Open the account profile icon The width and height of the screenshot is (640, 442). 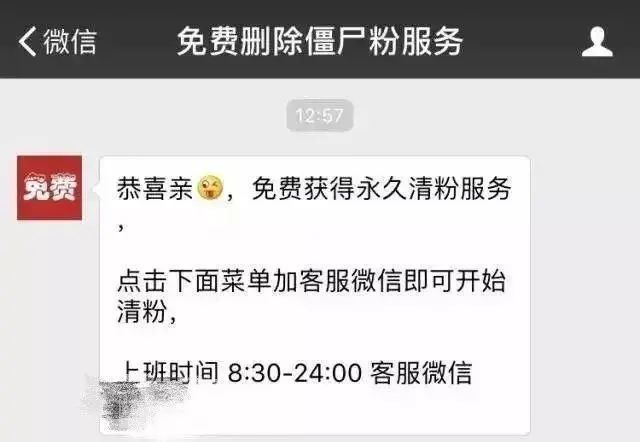[597, 41]
